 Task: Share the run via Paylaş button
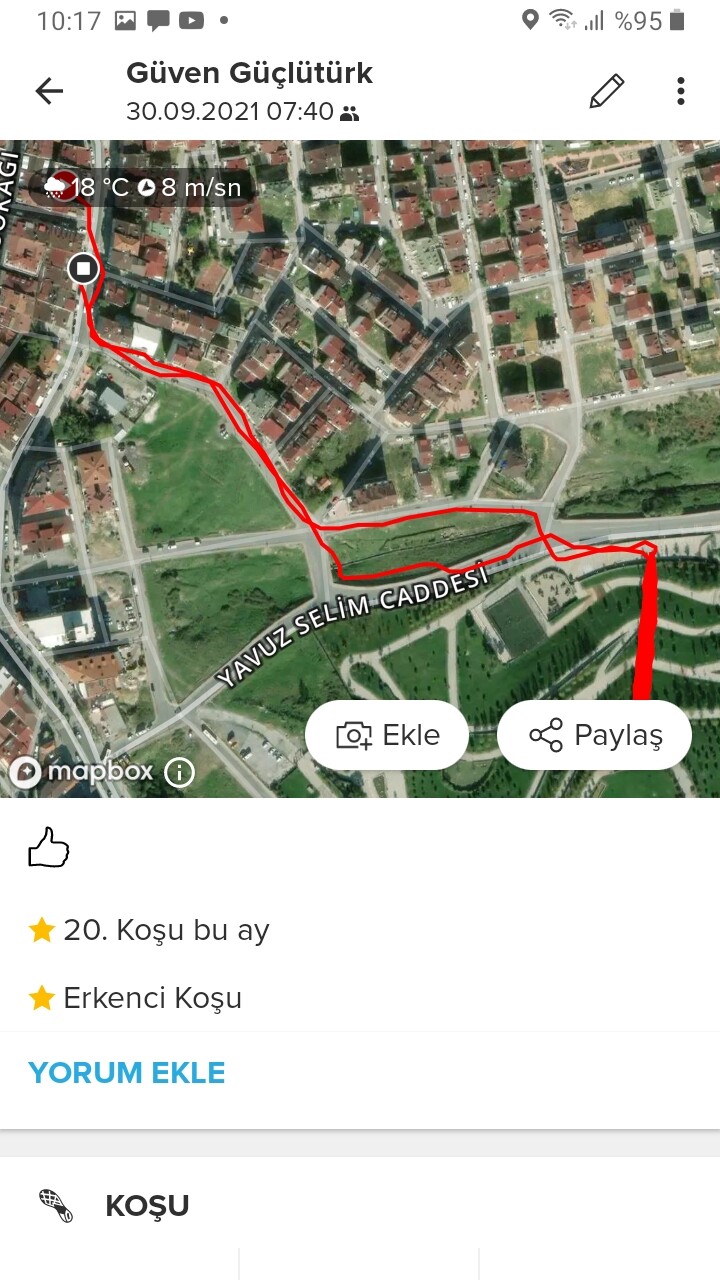tap(594, 736)
